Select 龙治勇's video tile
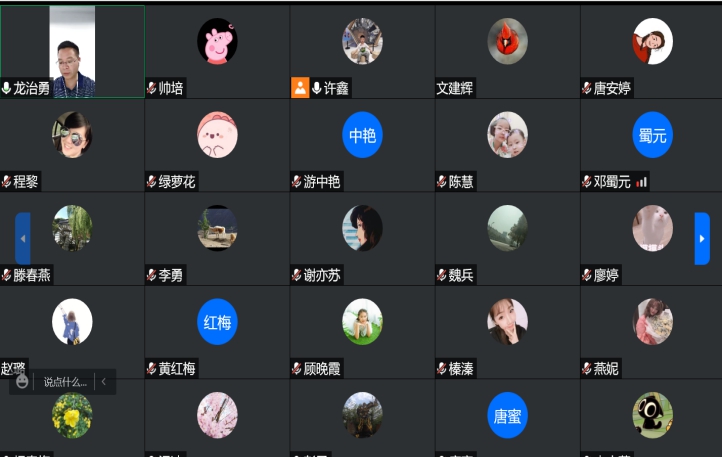Image resolution: width=723 pixels, height=457 pixels. (x=72, y=52)
